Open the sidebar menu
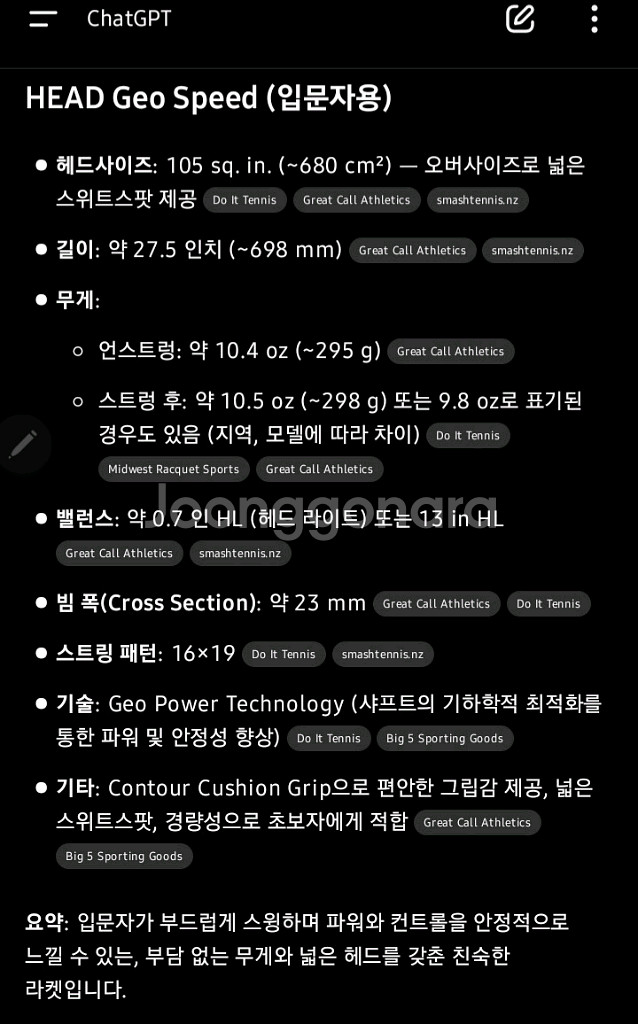638x1024 pixels. coord(43,18)
